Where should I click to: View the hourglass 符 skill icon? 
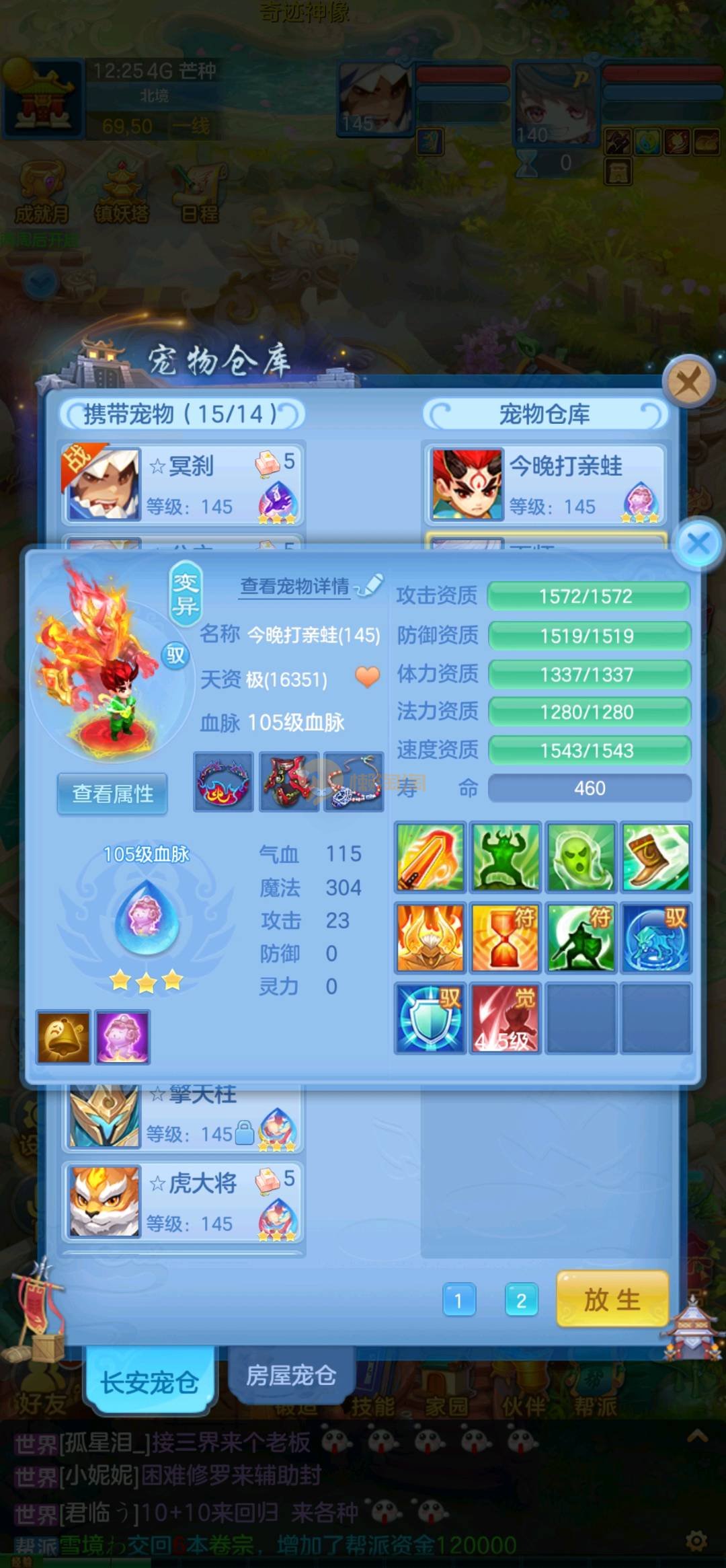[x=505, y=938]
